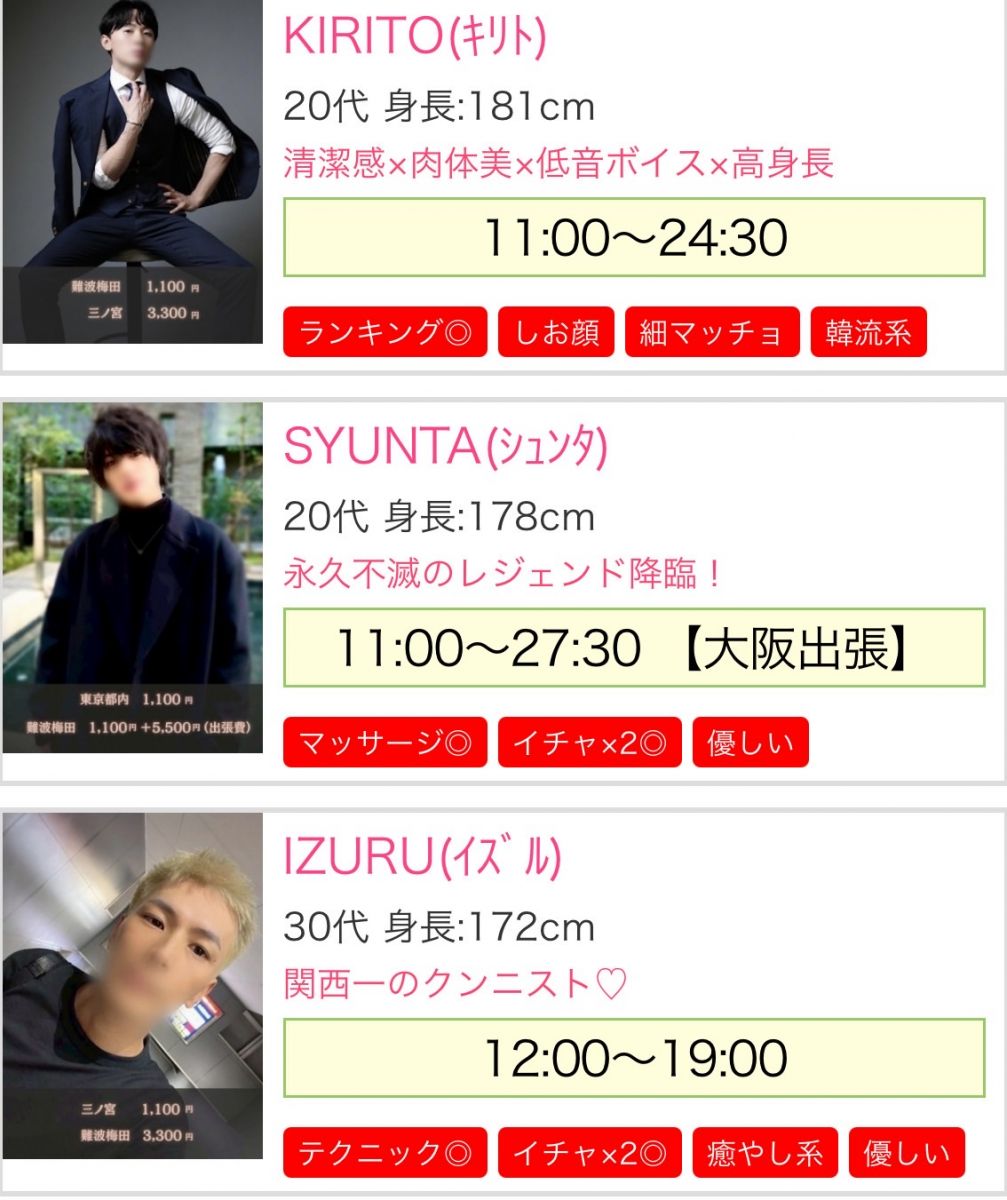Open IZURU's profile name link
The height and width of the screenshot is (1200, 1007).
(x=422, y=859)
